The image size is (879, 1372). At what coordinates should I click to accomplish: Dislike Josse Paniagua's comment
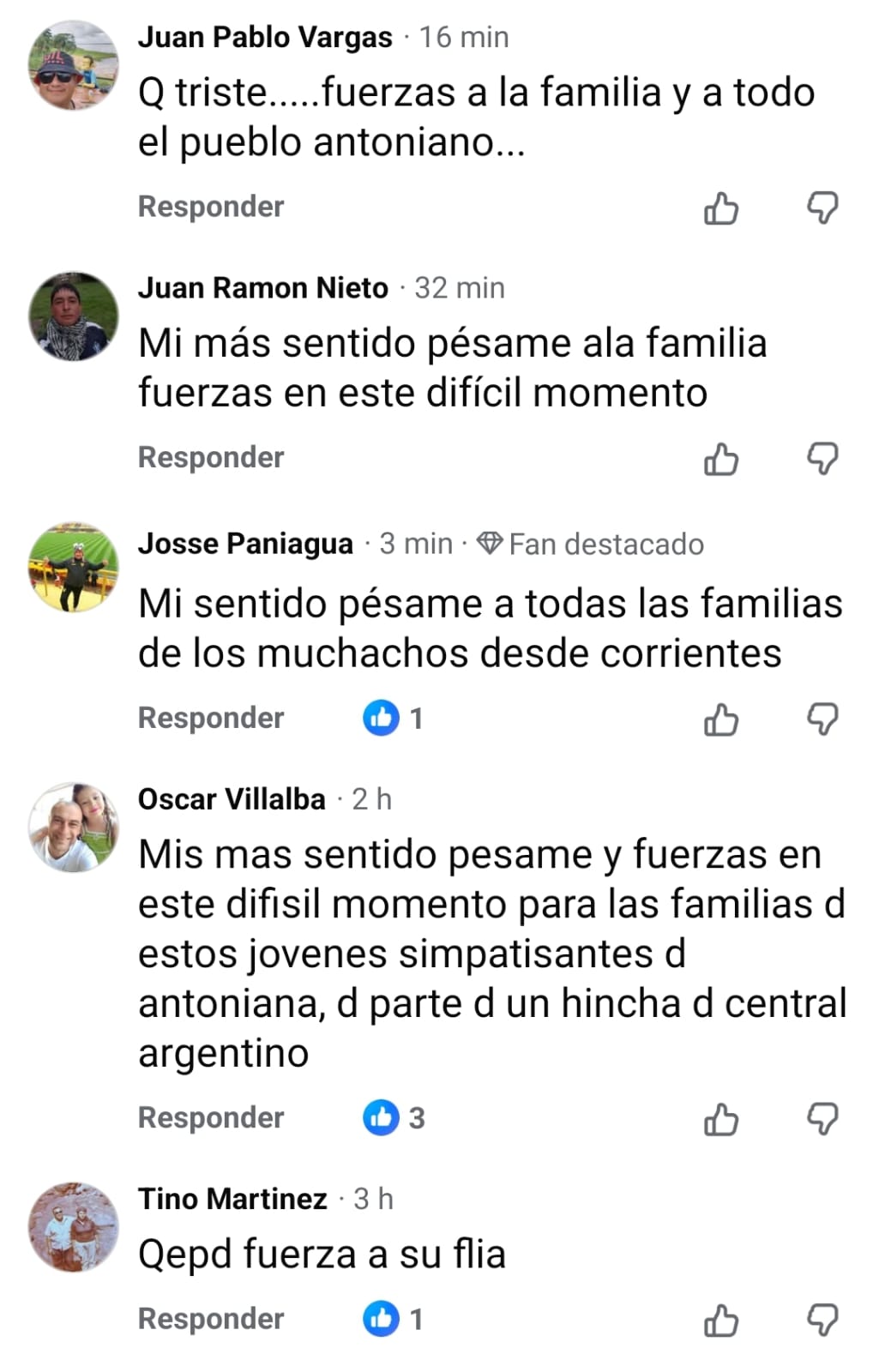click(822, 720)
